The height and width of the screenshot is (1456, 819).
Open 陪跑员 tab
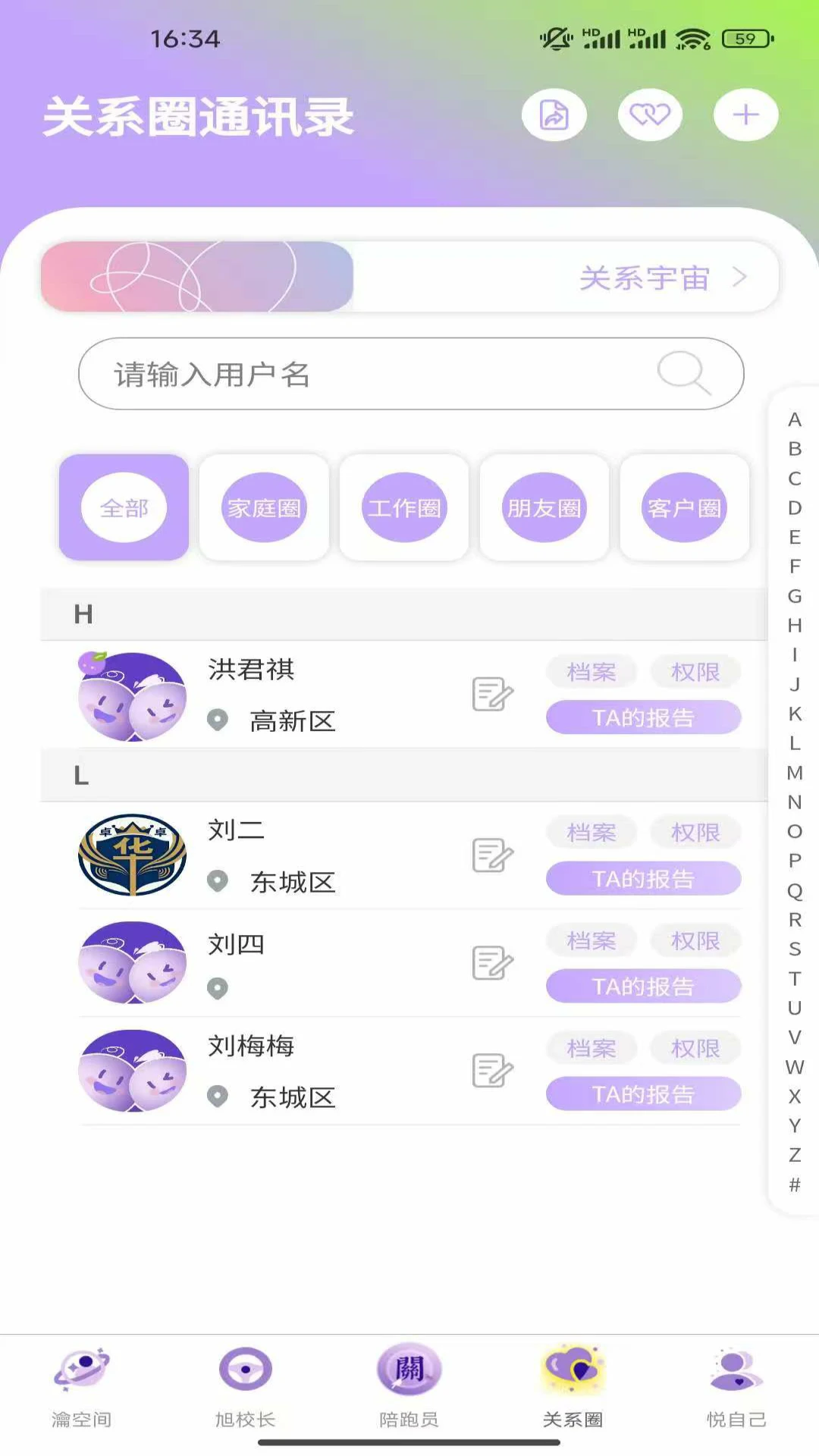coord(409,1388)
